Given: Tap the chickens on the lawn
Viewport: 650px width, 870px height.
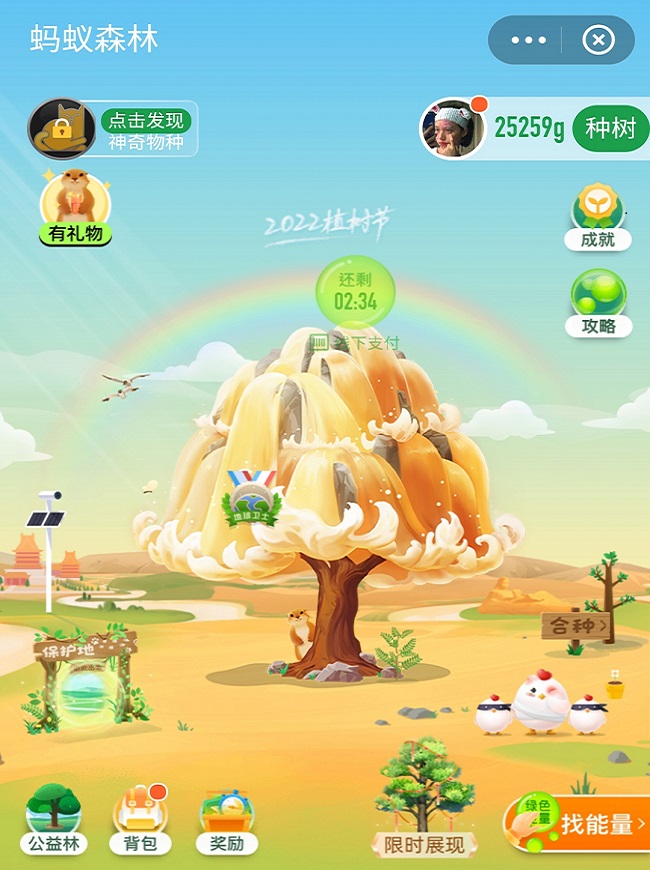Looking at the screenshot, I should [x=540, y=705].
